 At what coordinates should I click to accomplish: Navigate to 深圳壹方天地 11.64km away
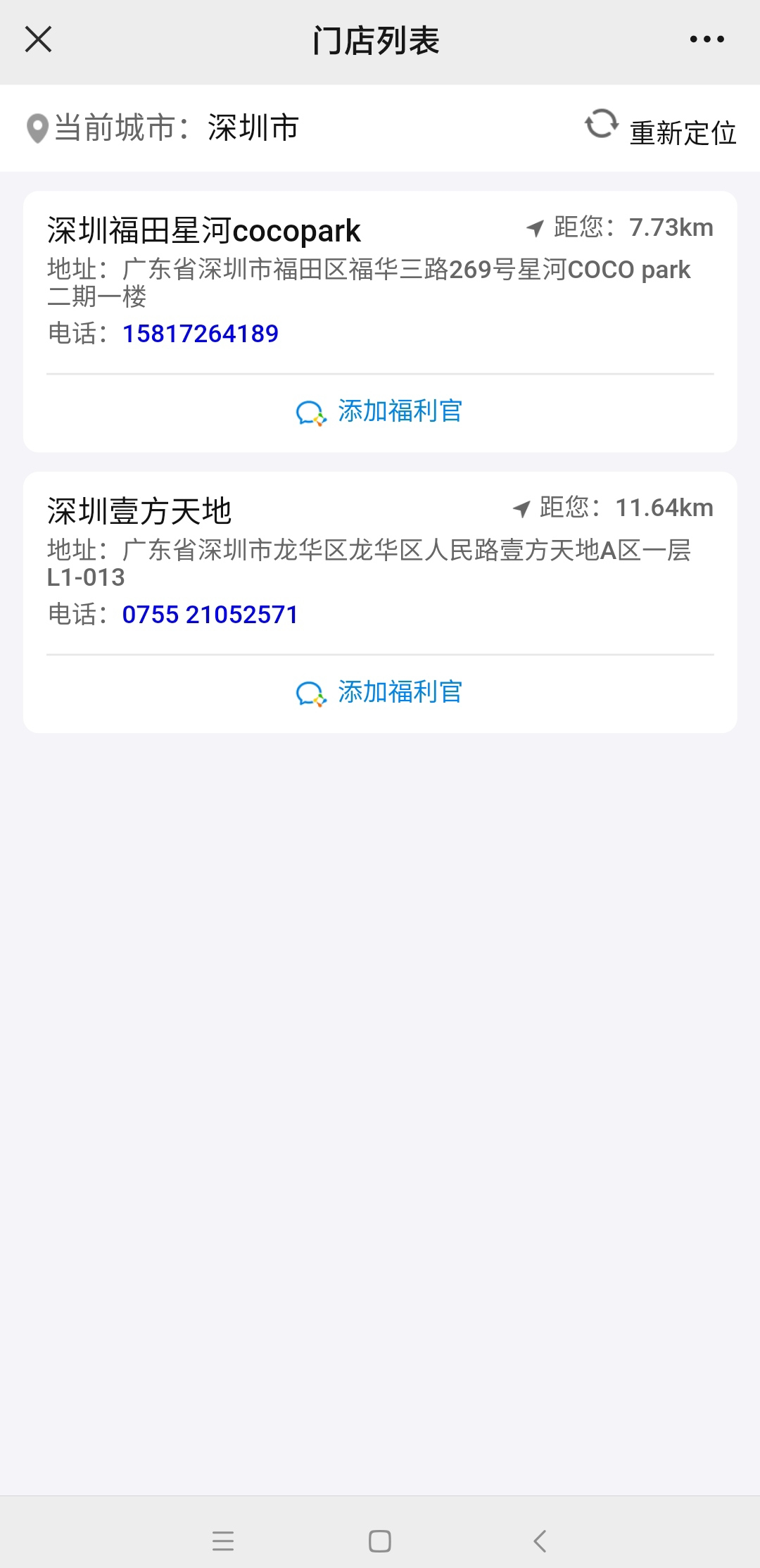point(612,508)
